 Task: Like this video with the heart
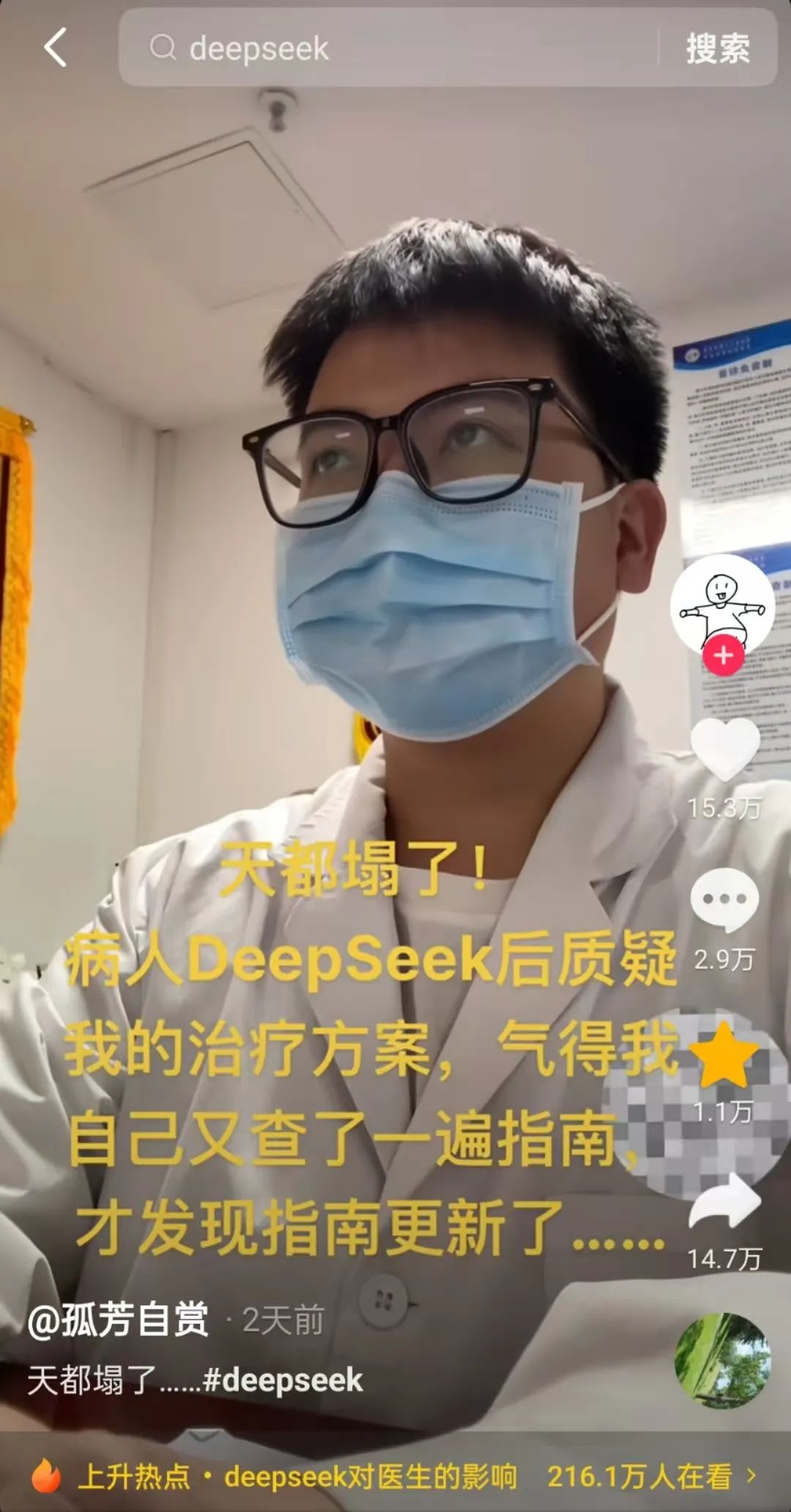(x=724, y=748)
